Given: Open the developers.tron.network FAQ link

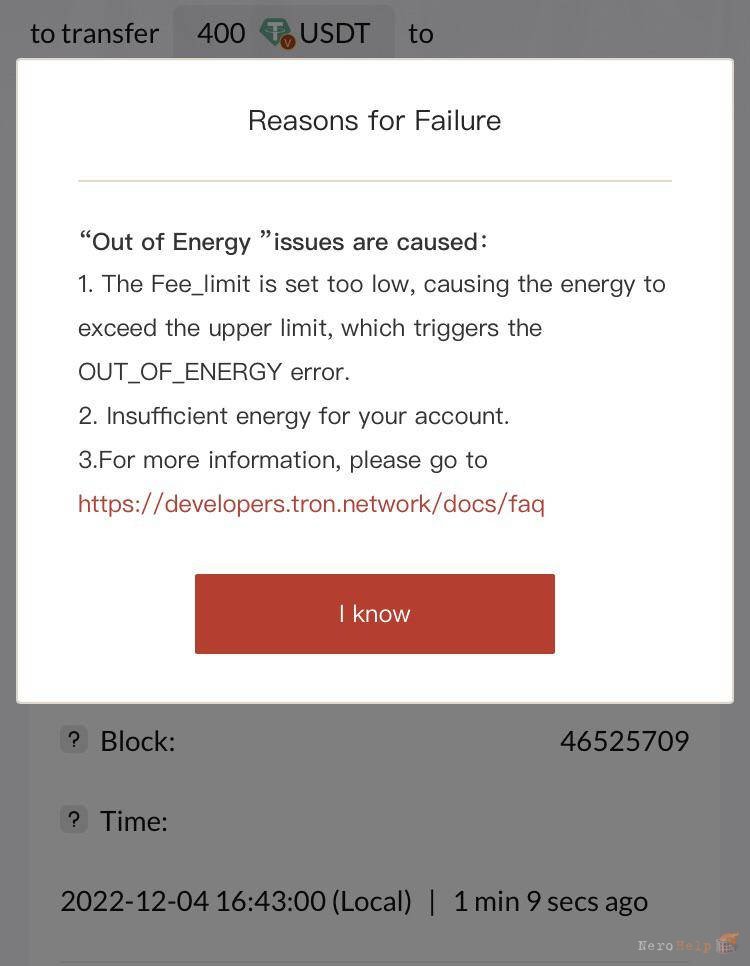Looking at the screenshot, I should pos(311,504).
